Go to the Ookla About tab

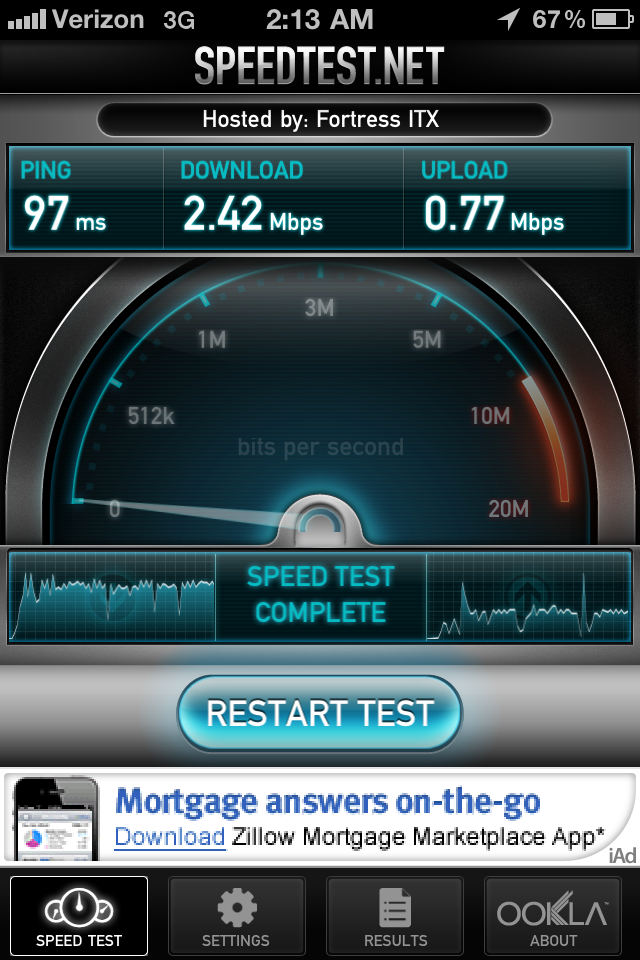[553, 916]
